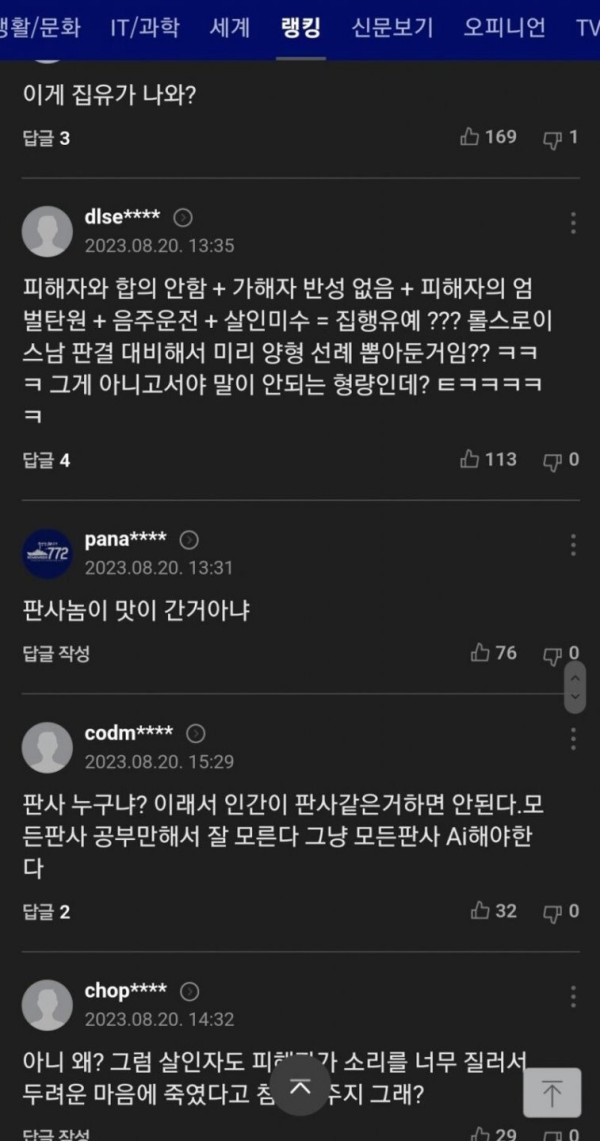View the 2 replies to codm****'s comment
The width and height of the screenshot is (600, 1141).
46,912
